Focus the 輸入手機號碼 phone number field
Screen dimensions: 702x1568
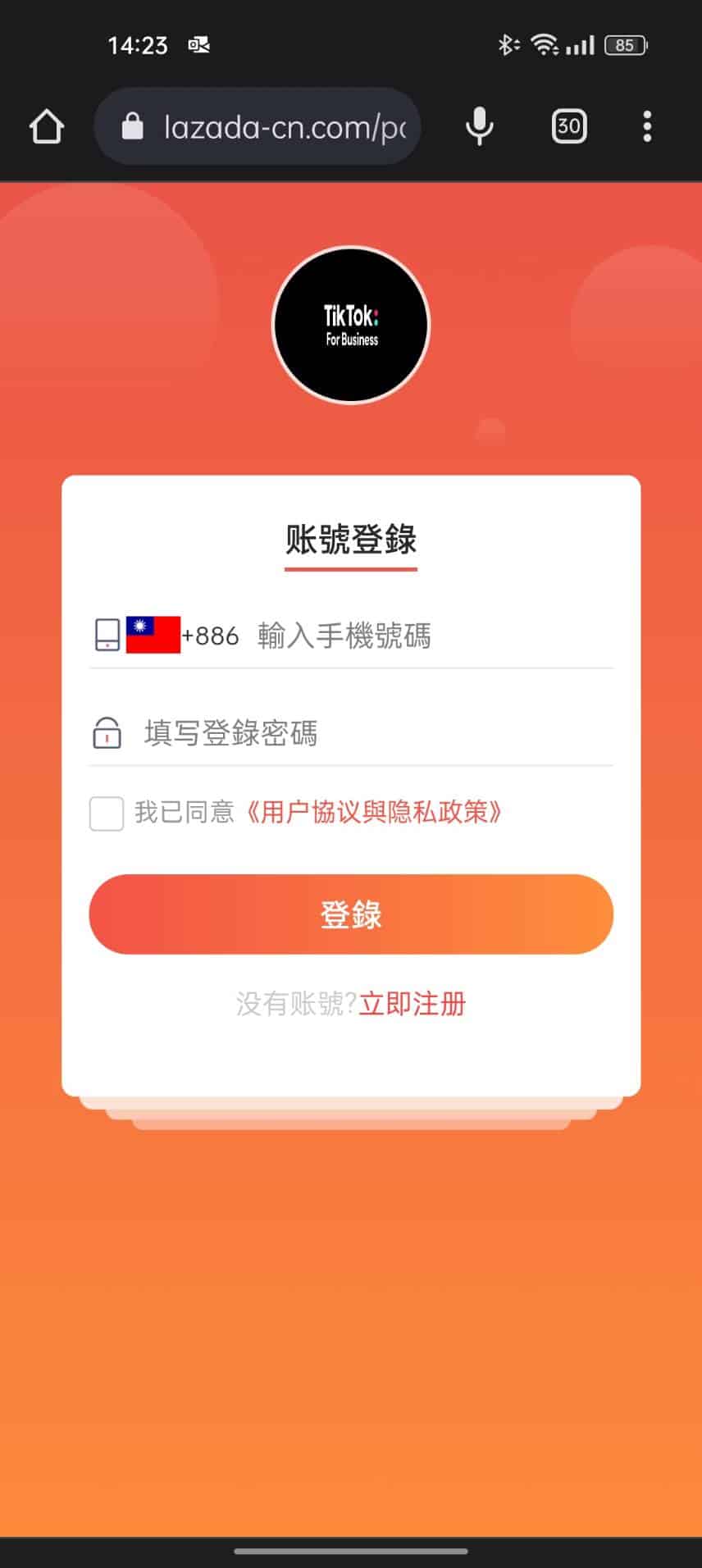pos(426,636)
